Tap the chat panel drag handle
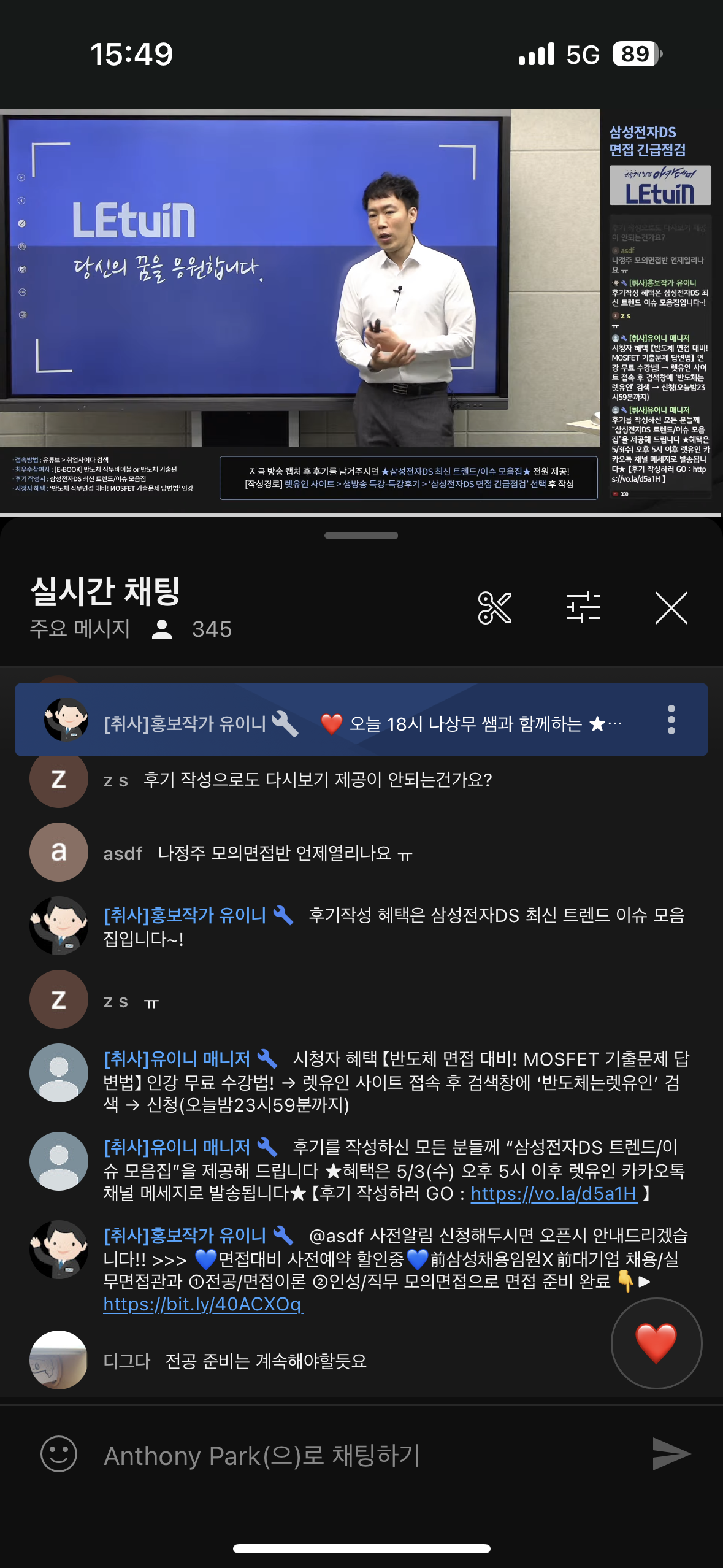The width and height of the screenshot is (723, 1568). click(361, 536)
